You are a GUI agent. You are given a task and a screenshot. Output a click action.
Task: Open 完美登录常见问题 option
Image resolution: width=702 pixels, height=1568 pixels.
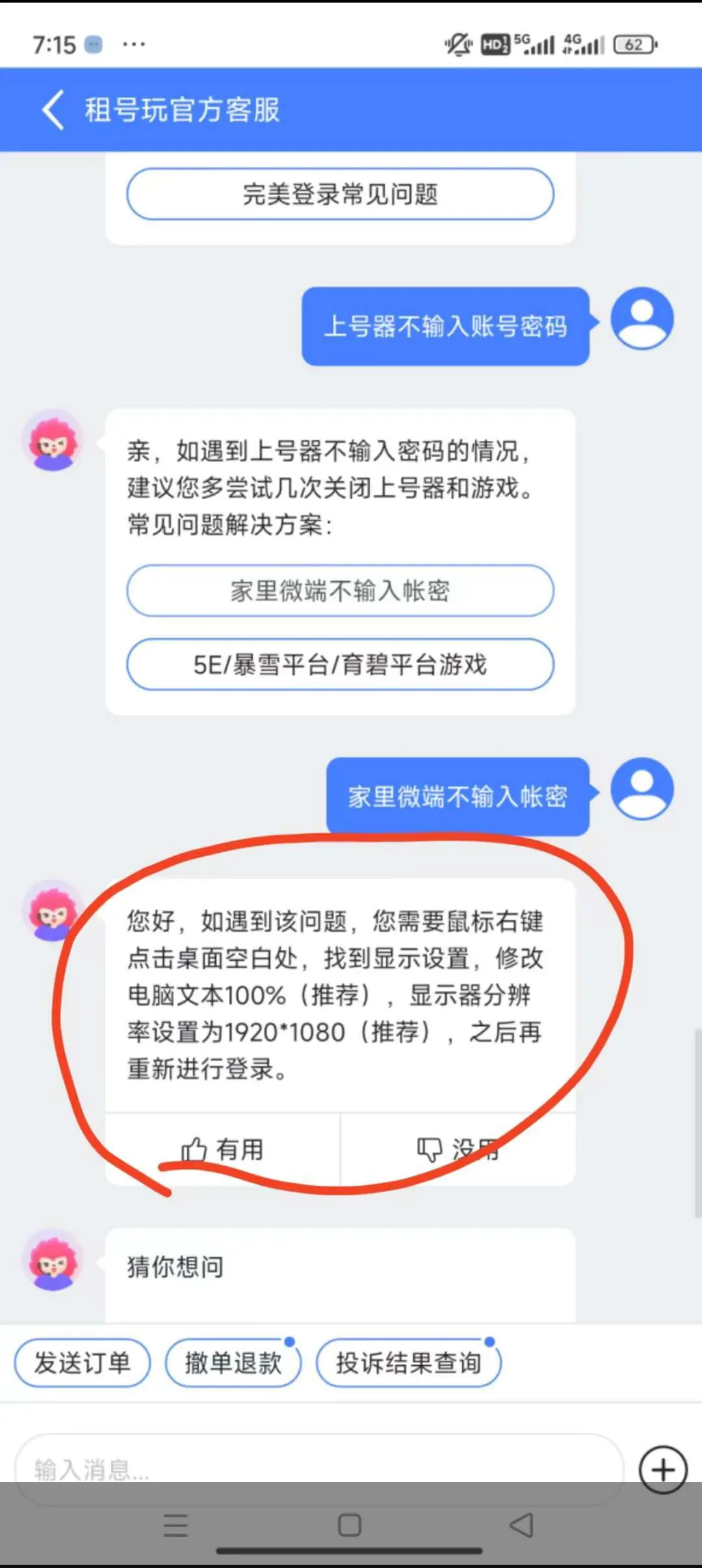pyautogui.click(x=340, y=194)
